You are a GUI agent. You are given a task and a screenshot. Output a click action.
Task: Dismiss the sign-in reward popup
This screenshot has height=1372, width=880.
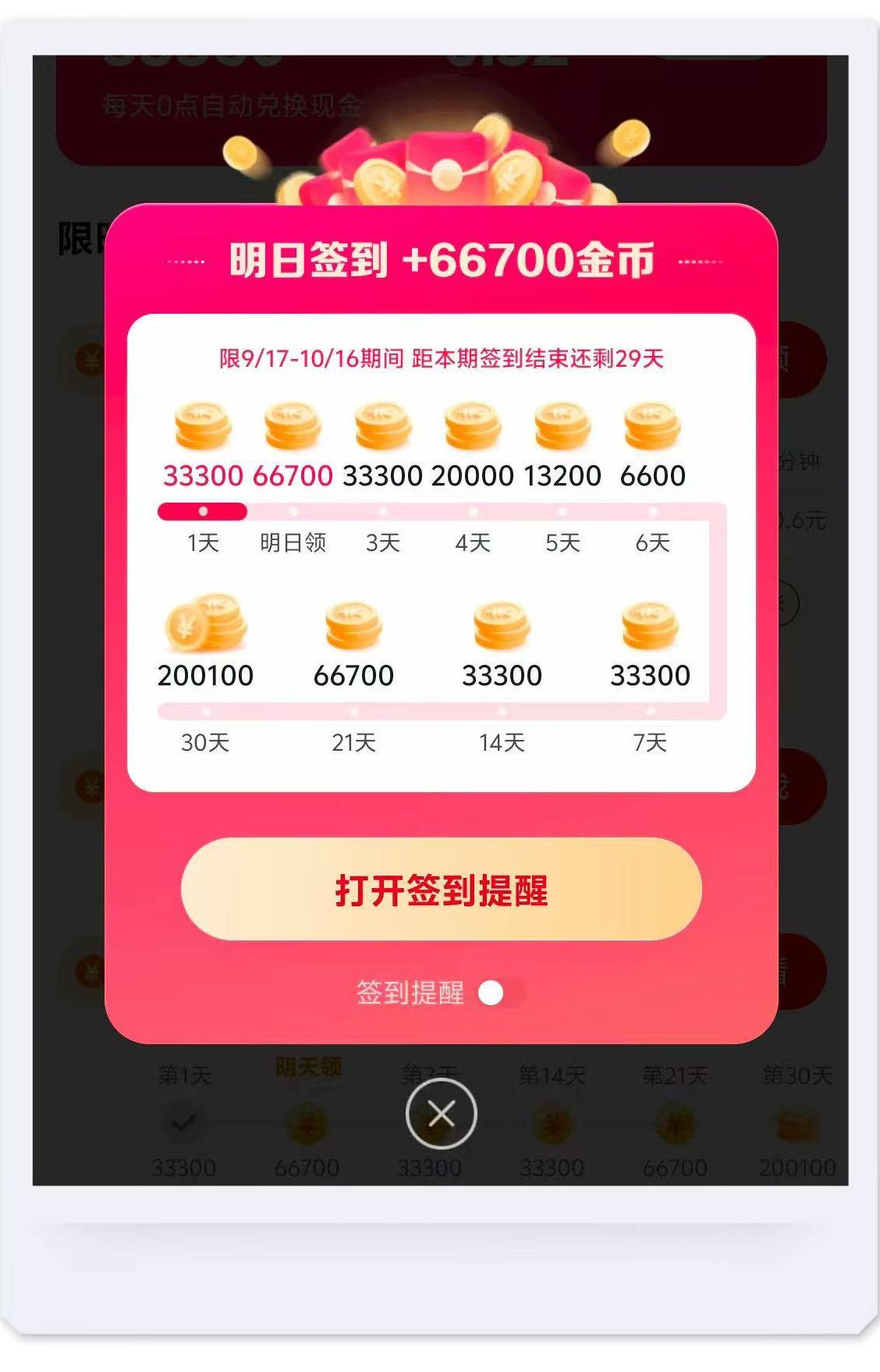click(441, 1114)
